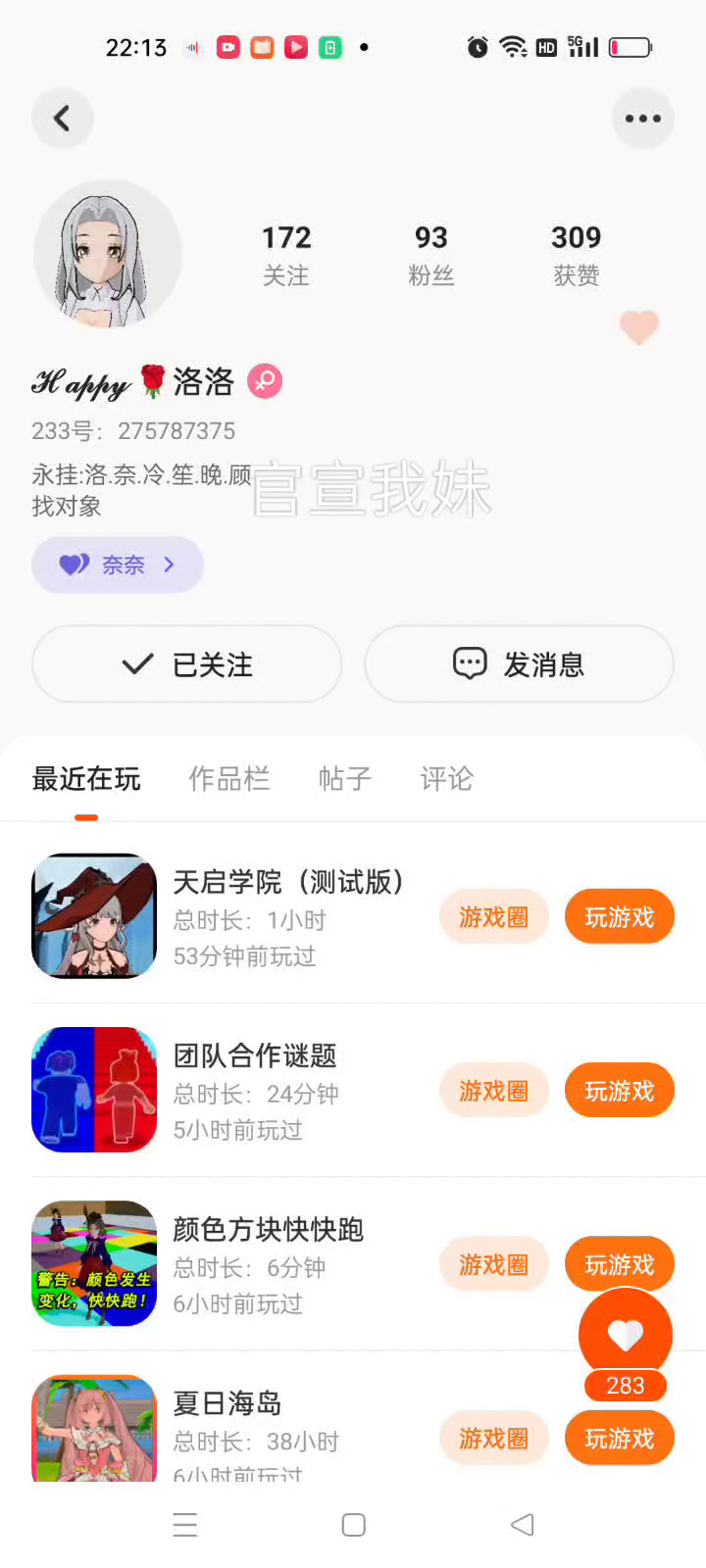706x1568 pixels.
Task: Switch to the 评论 tab
Action: coord(446,779)
